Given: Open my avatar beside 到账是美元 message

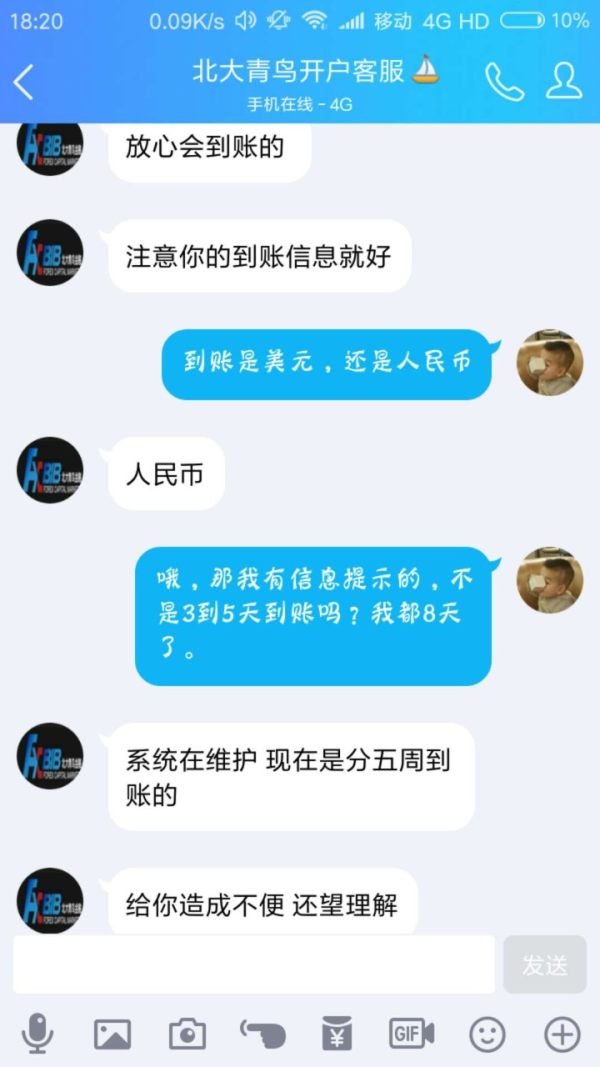Looking at the screenshot, I should pyautogui.click(x=549, y=362).
